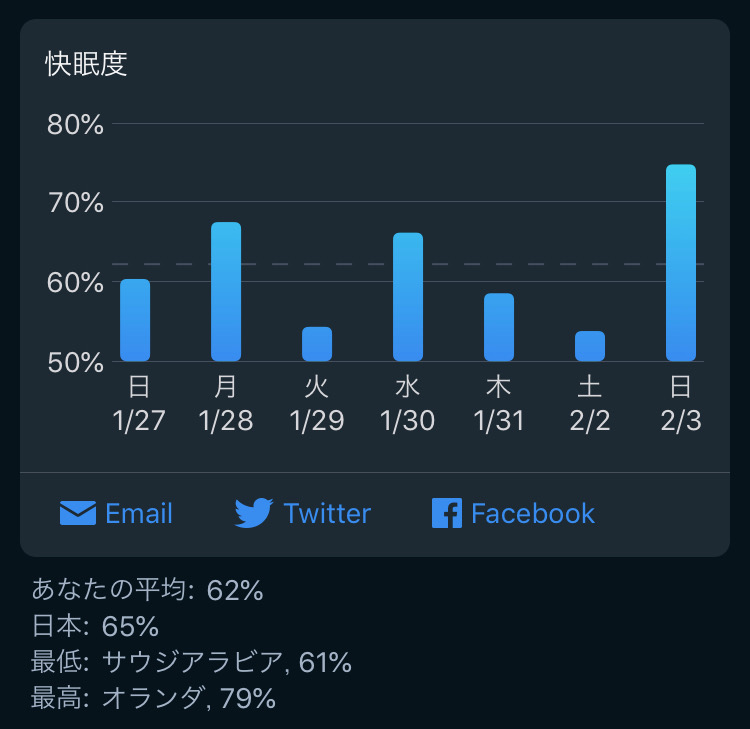Share sleep quality via Email

(116, 513)
